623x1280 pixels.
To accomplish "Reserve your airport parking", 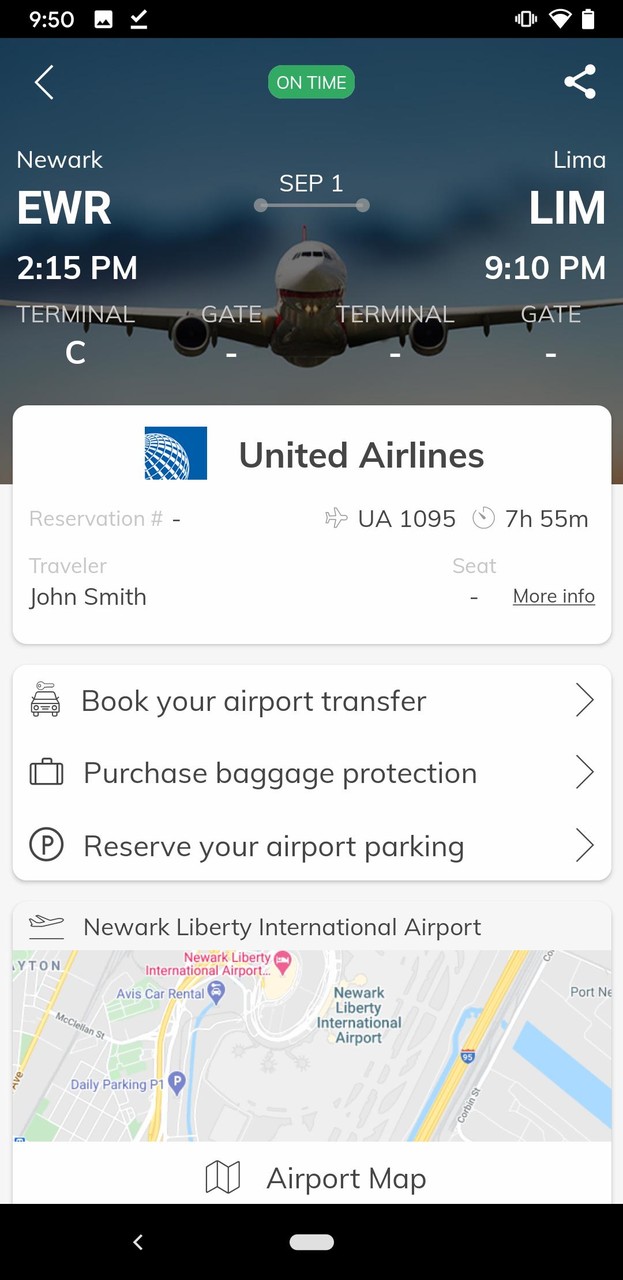I will coord(312,846).
